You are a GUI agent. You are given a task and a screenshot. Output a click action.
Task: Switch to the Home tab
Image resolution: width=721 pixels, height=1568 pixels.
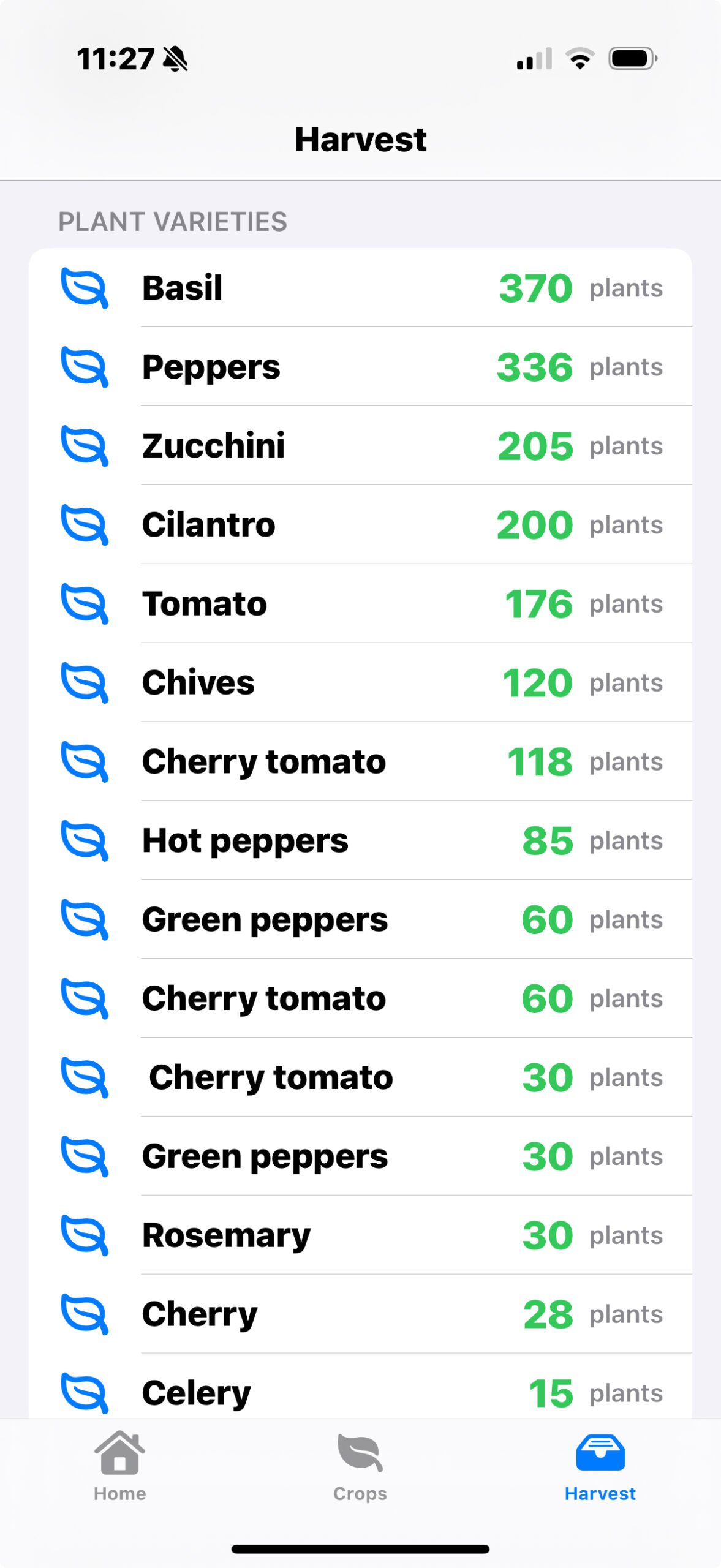coord(120,1466)
